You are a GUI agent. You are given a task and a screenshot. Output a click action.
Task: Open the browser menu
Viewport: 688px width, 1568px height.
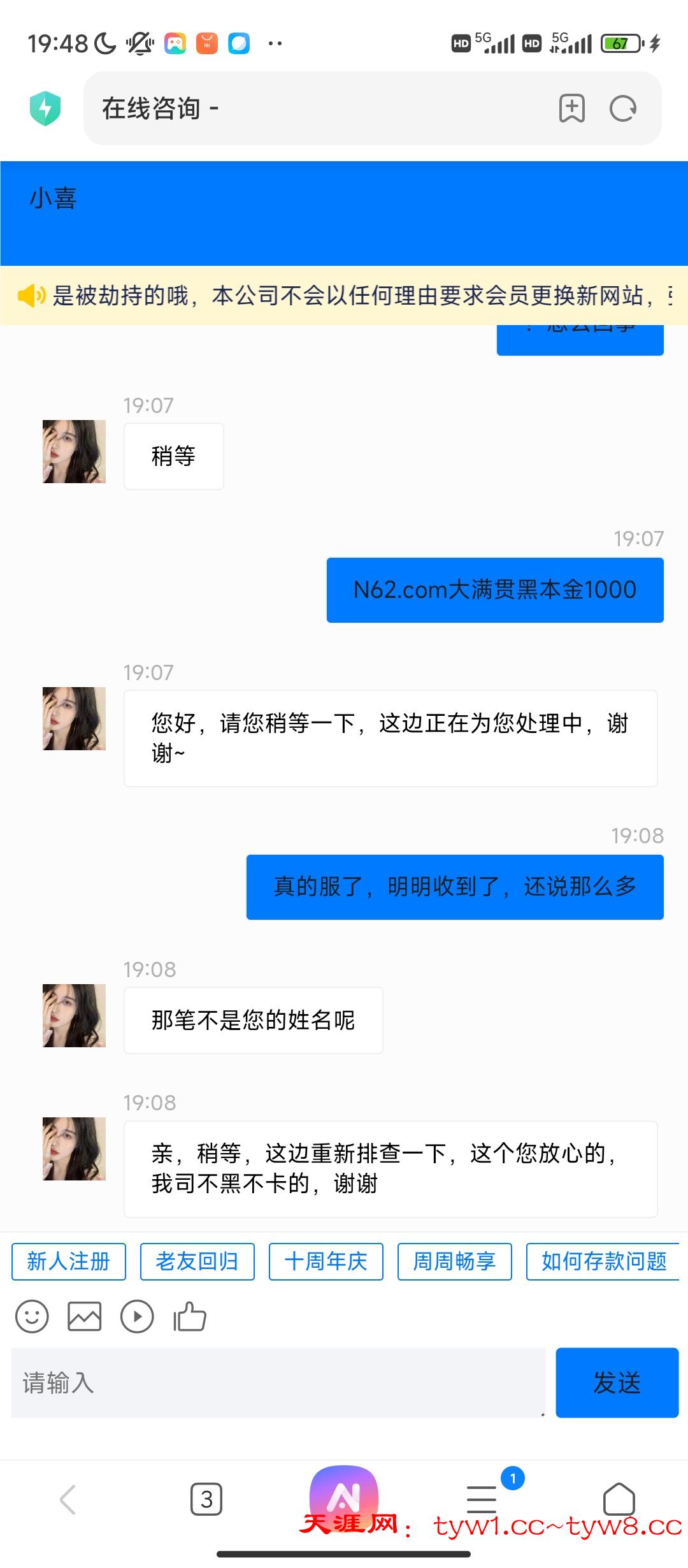click(x=482, y=1499)
